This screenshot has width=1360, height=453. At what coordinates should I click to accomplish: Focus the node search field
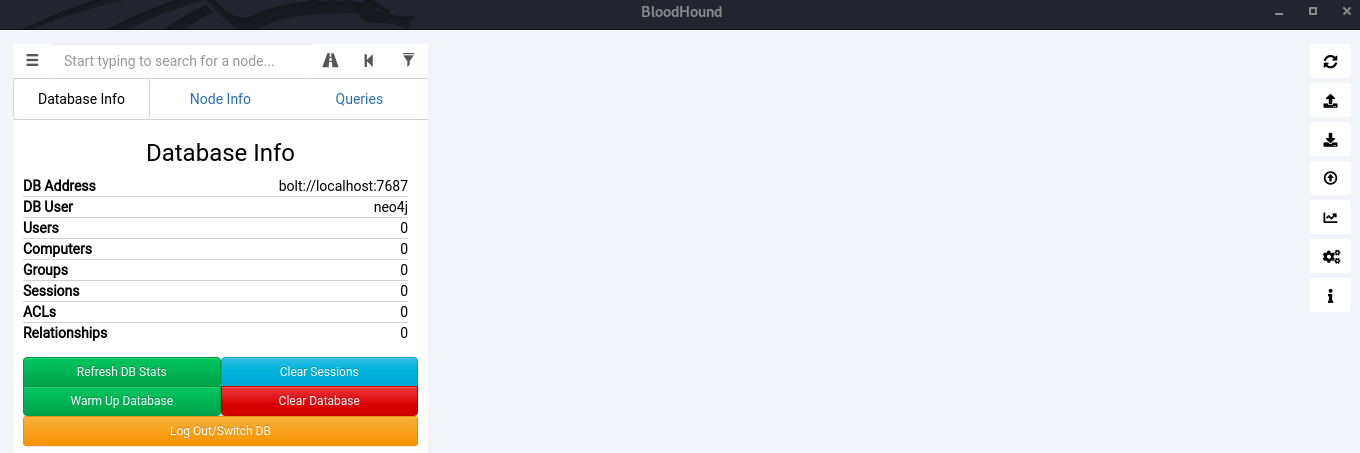(x=180, y=61)
